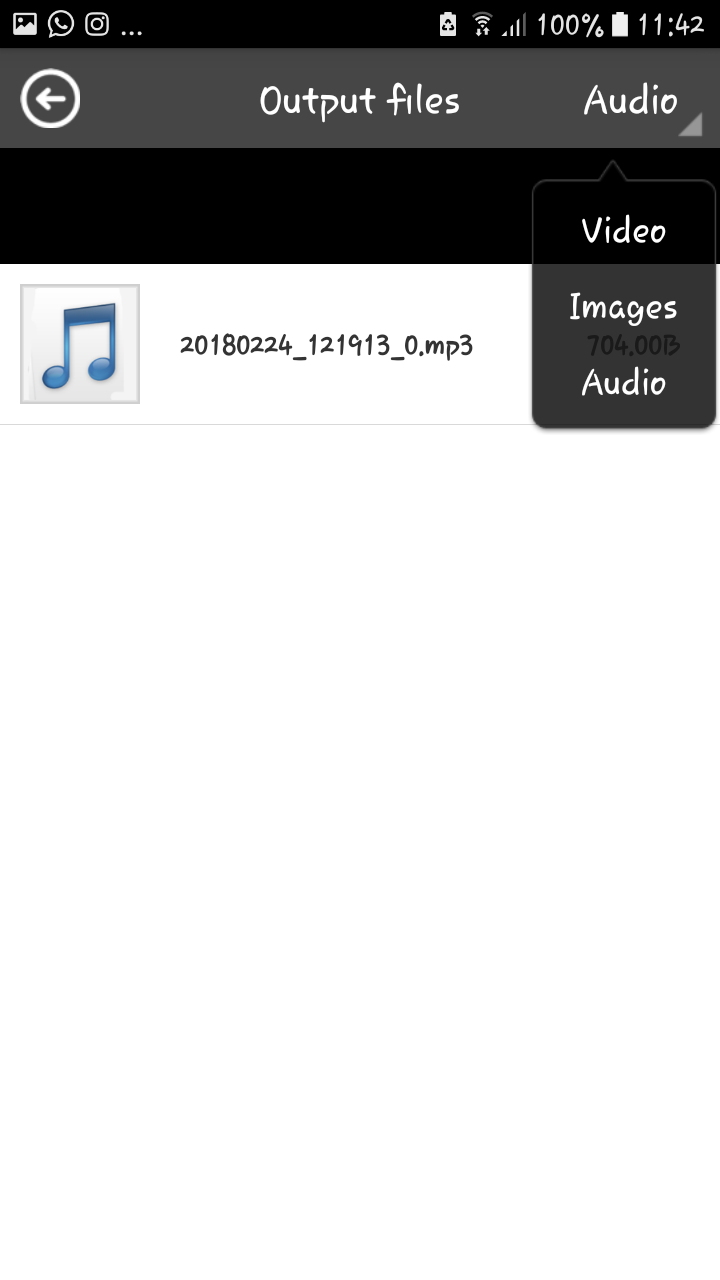Tap the screenshot notification icon
The image size is (720, 1280).
point(23,22)
